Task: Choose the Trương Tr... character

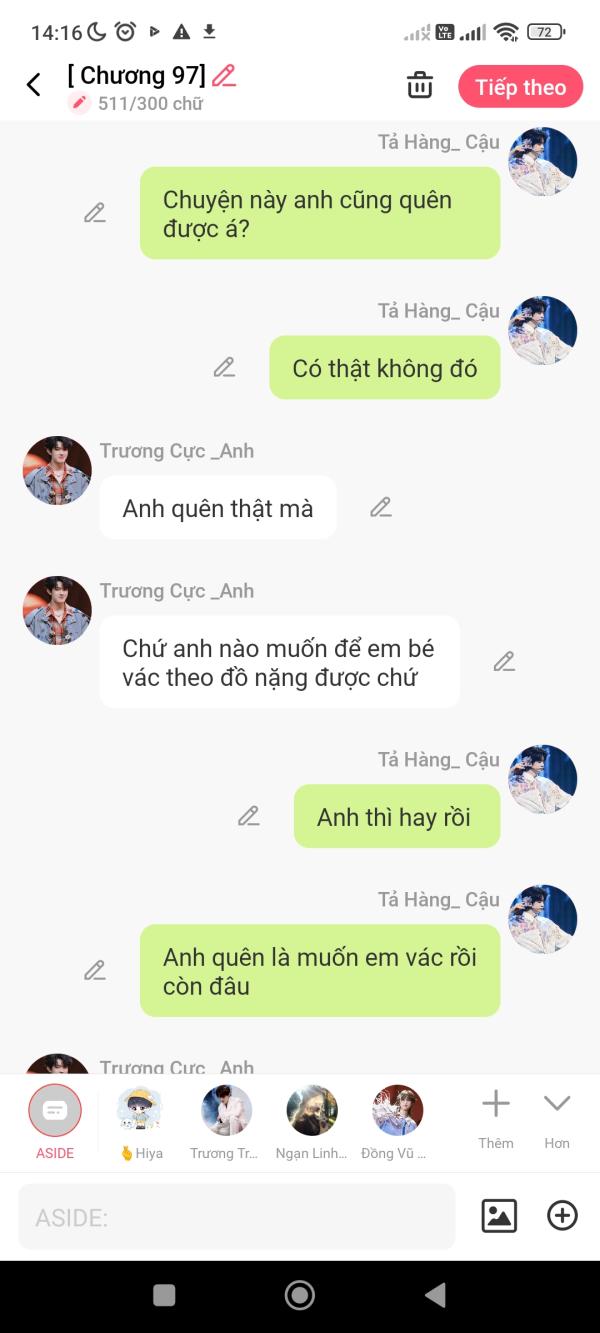Action: (226, 1122)
